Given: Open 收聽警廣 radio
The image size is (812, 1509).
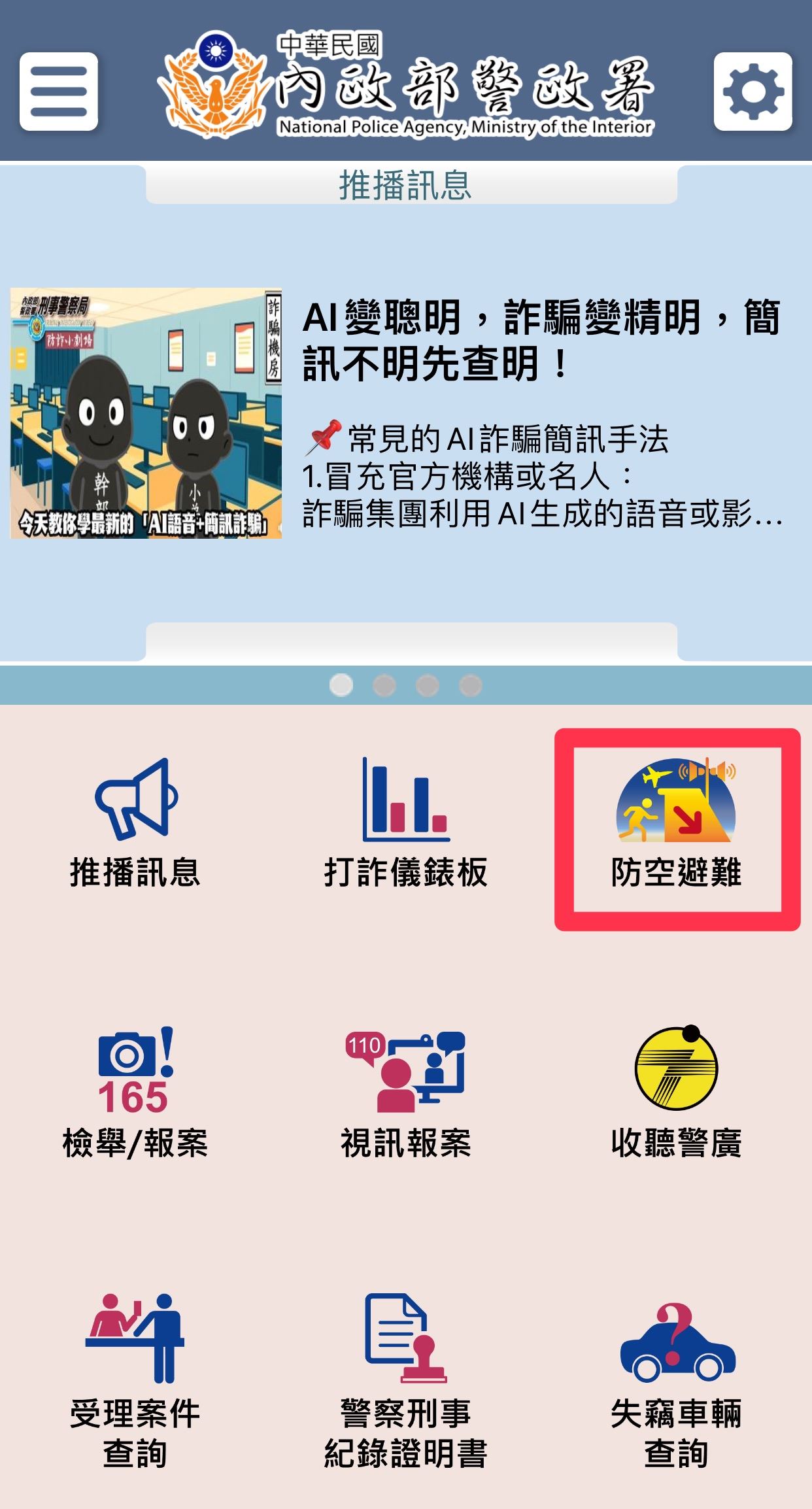Looking at the screenshot, I should [x=677, y=1093].
